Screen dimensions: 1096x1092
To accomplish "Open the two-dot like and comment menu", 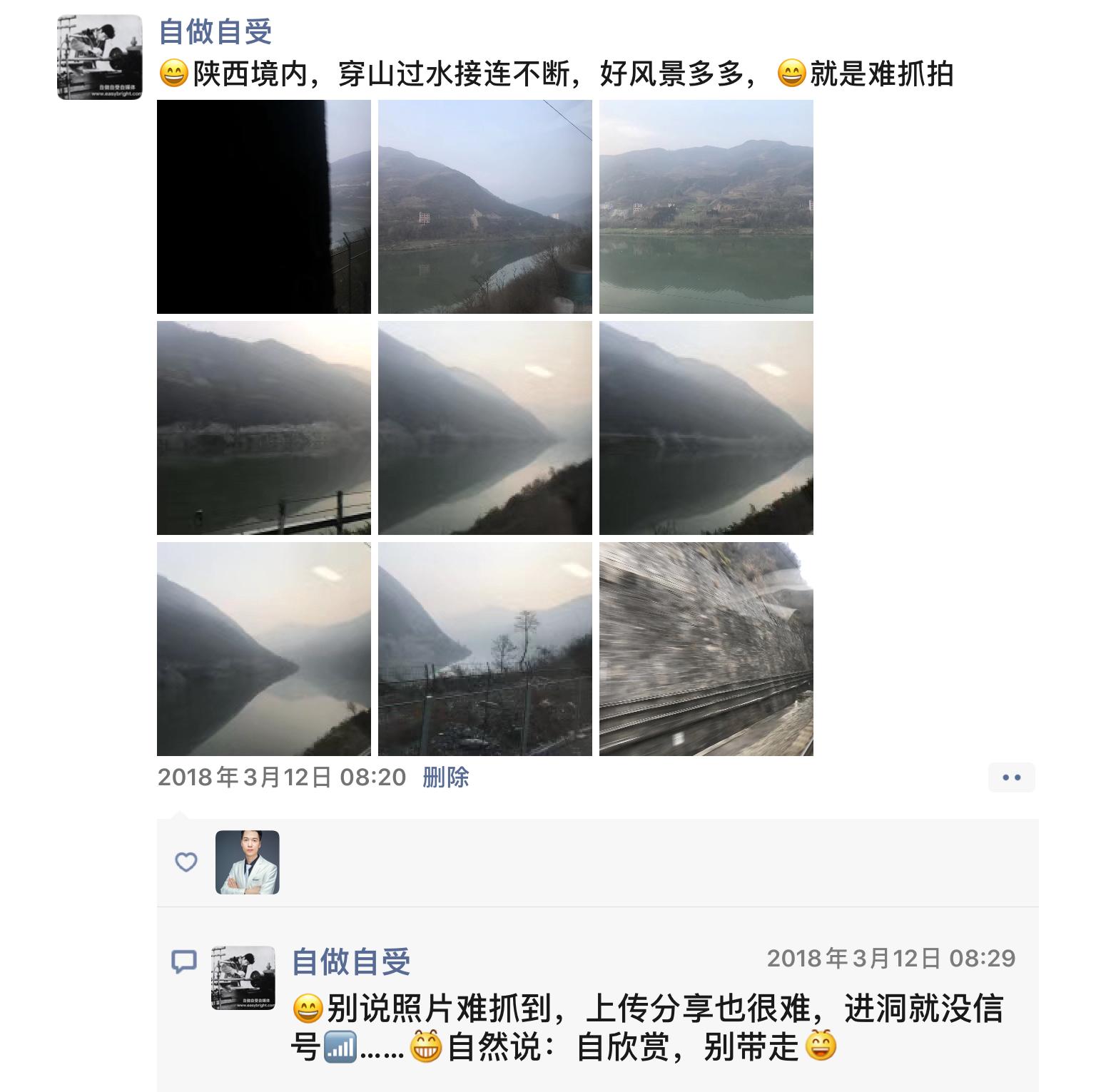I will click(x=1011, y=777).
